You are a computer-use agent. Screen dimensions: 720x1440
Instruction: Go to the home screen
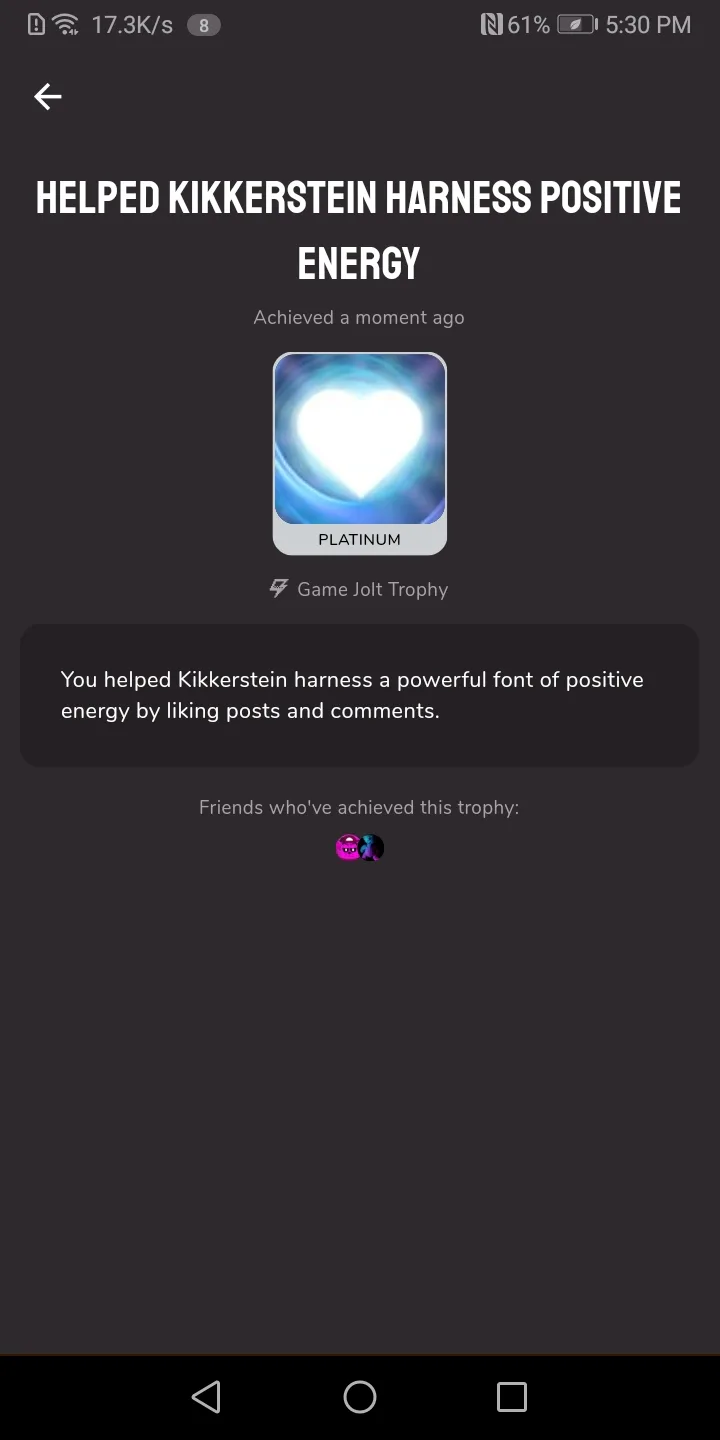tap(360, 1397)
